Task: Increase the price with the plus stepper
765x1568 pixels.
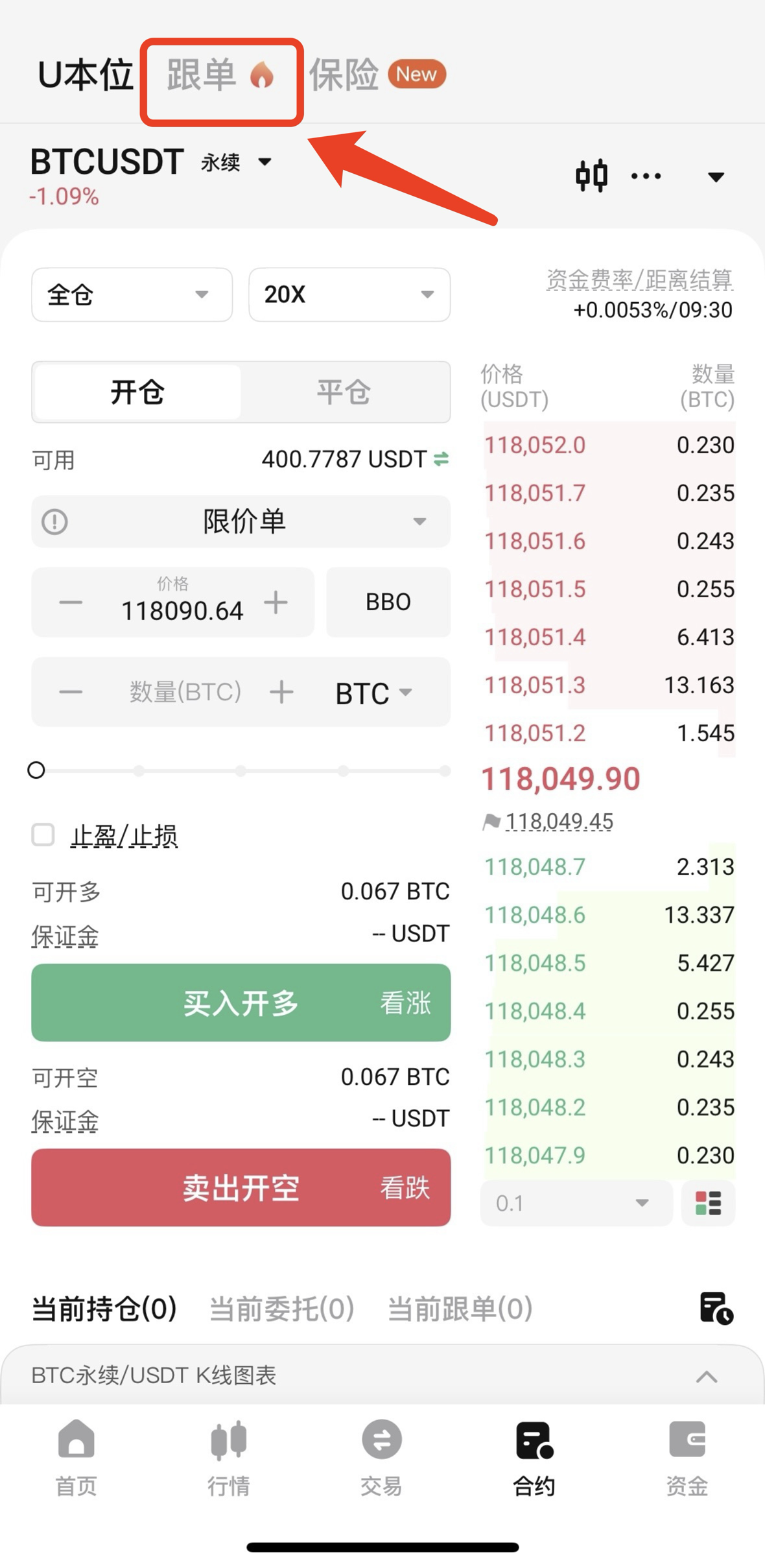Action: (276, 602)
